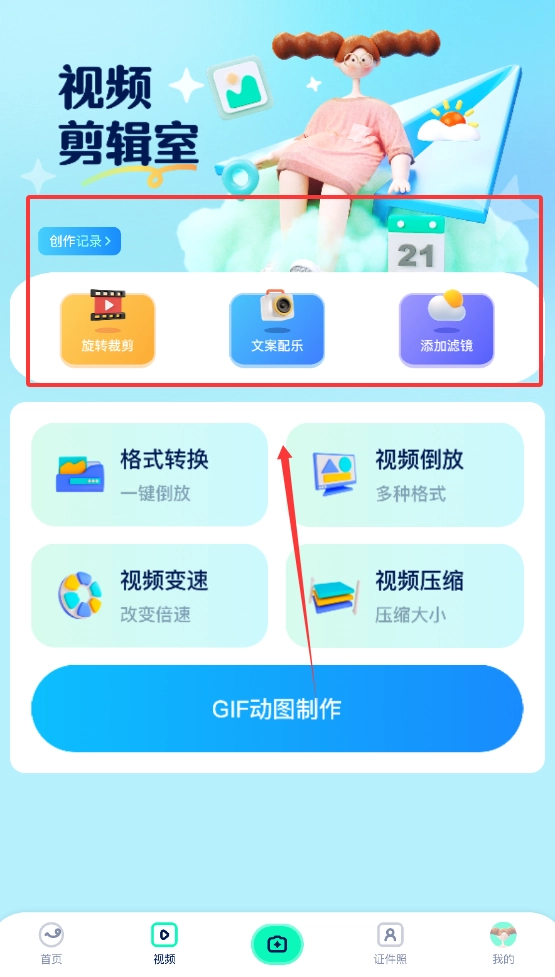The height and width of the screenshot is (977, 555).
Task: Tap the 视频 tab
Action: click(x=164, y=943)
